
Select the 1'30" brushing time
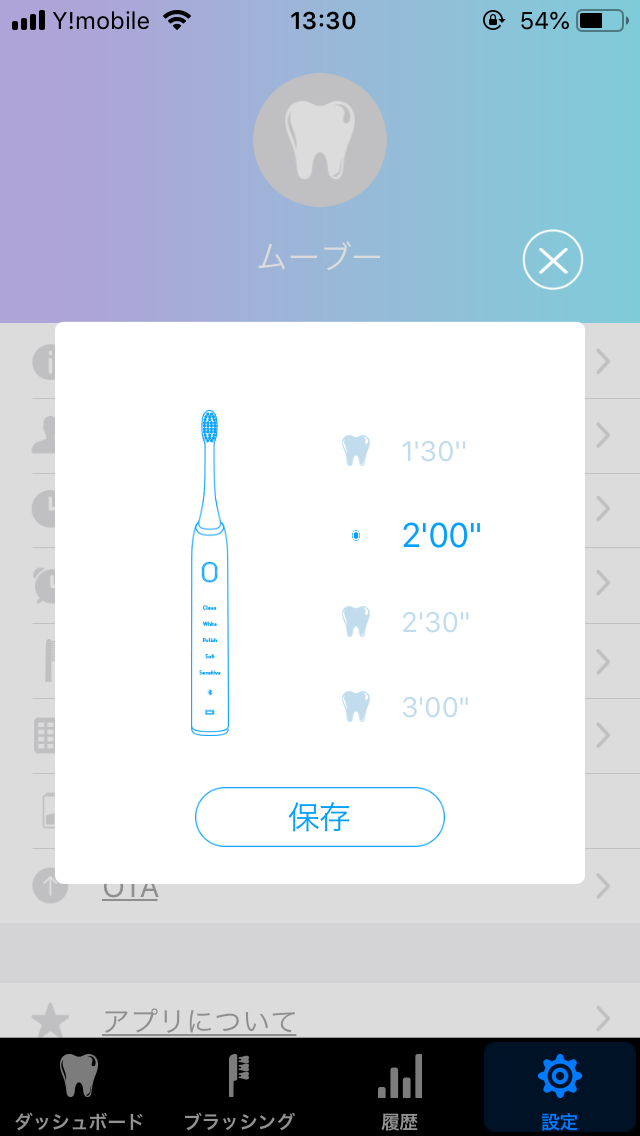click(434, 452)
